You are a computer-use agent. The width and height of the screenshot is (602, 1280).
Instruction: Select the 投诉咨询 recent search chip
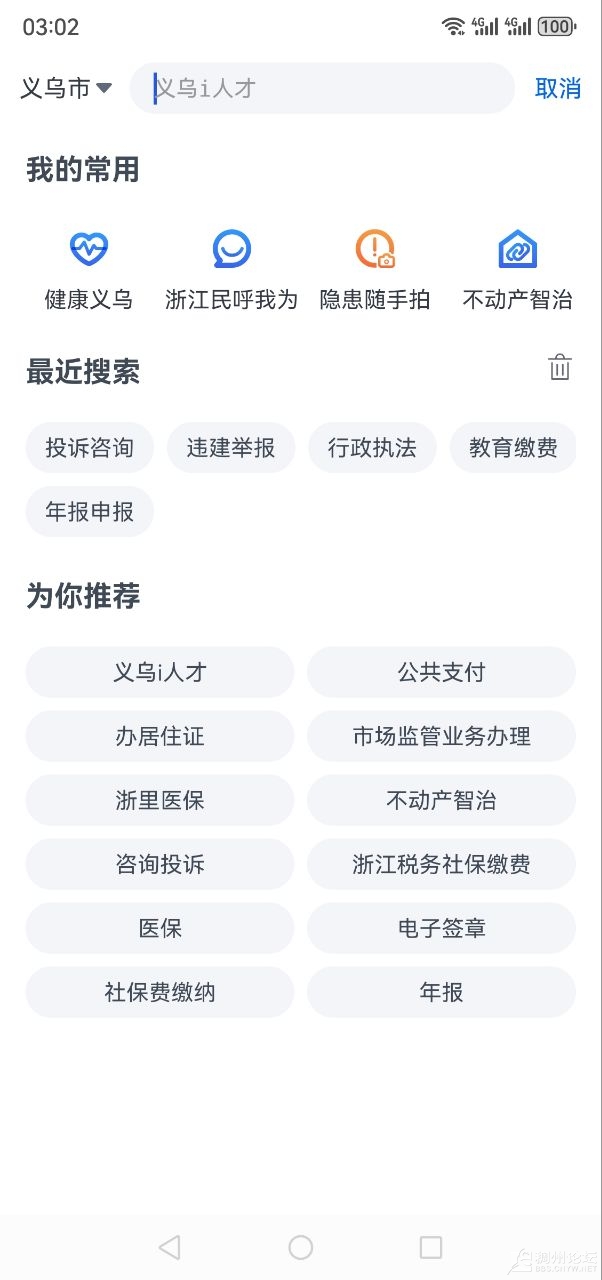90,448
